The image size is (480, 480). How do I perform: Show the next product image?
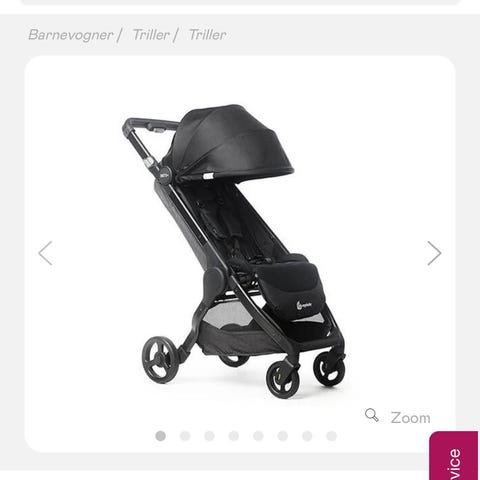[x=434, y=253]
